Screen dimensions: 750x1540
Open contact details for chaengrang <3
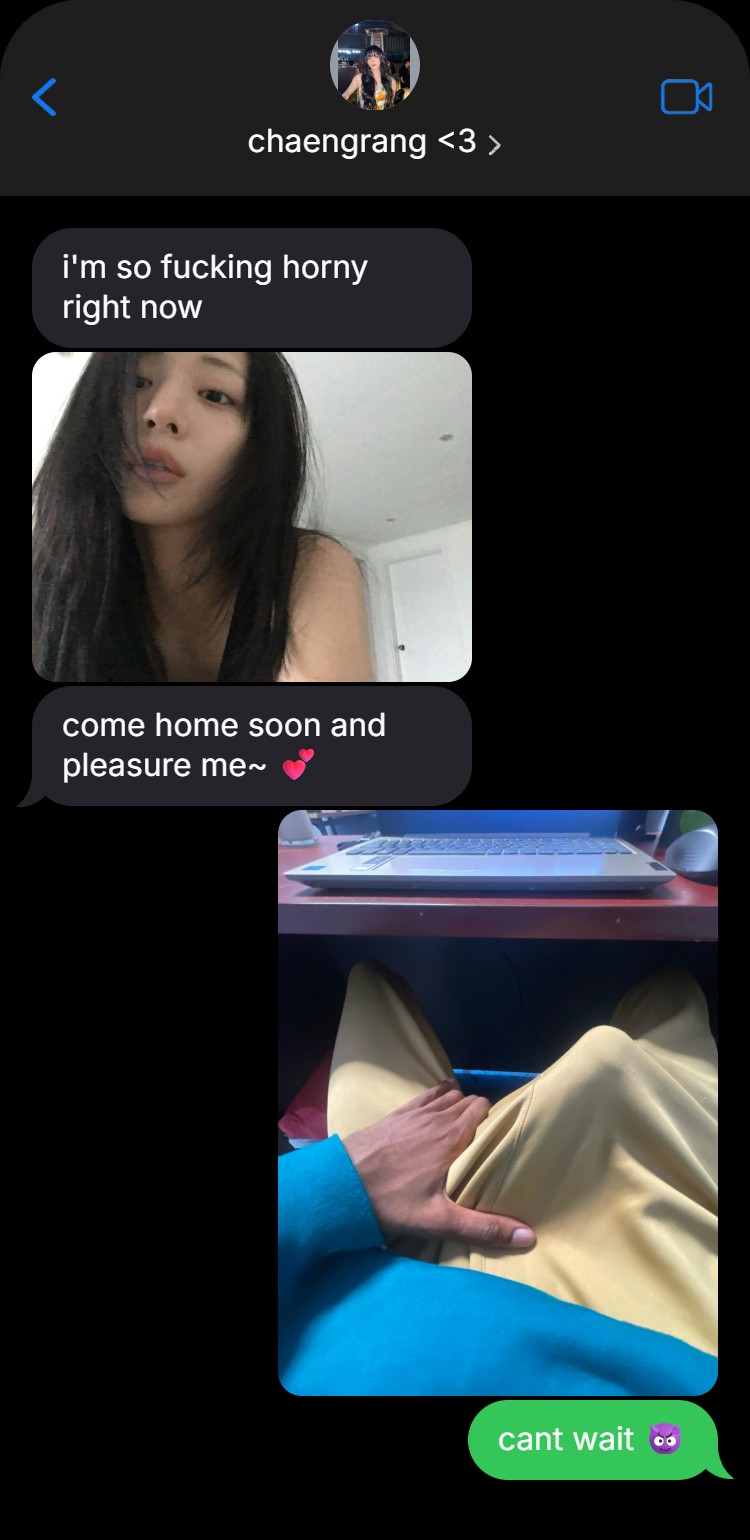[x=374, y=142]
